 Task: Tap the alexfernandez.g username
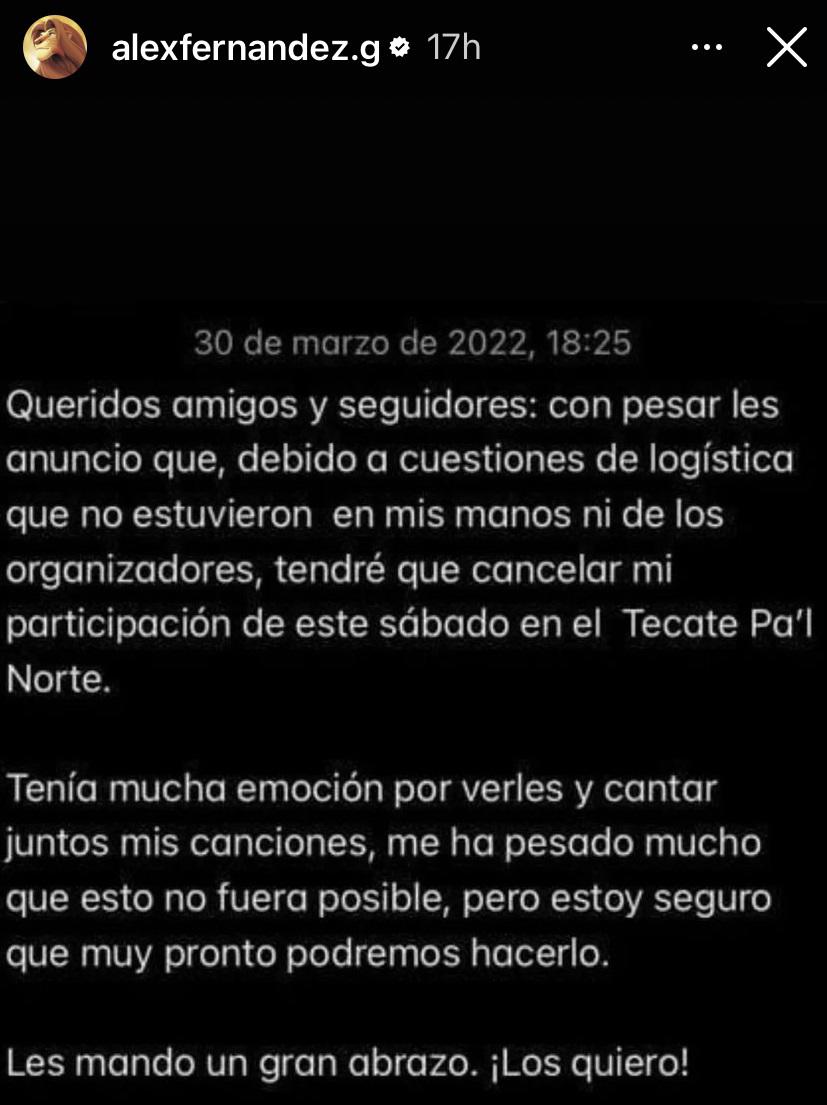click(246, 49)
